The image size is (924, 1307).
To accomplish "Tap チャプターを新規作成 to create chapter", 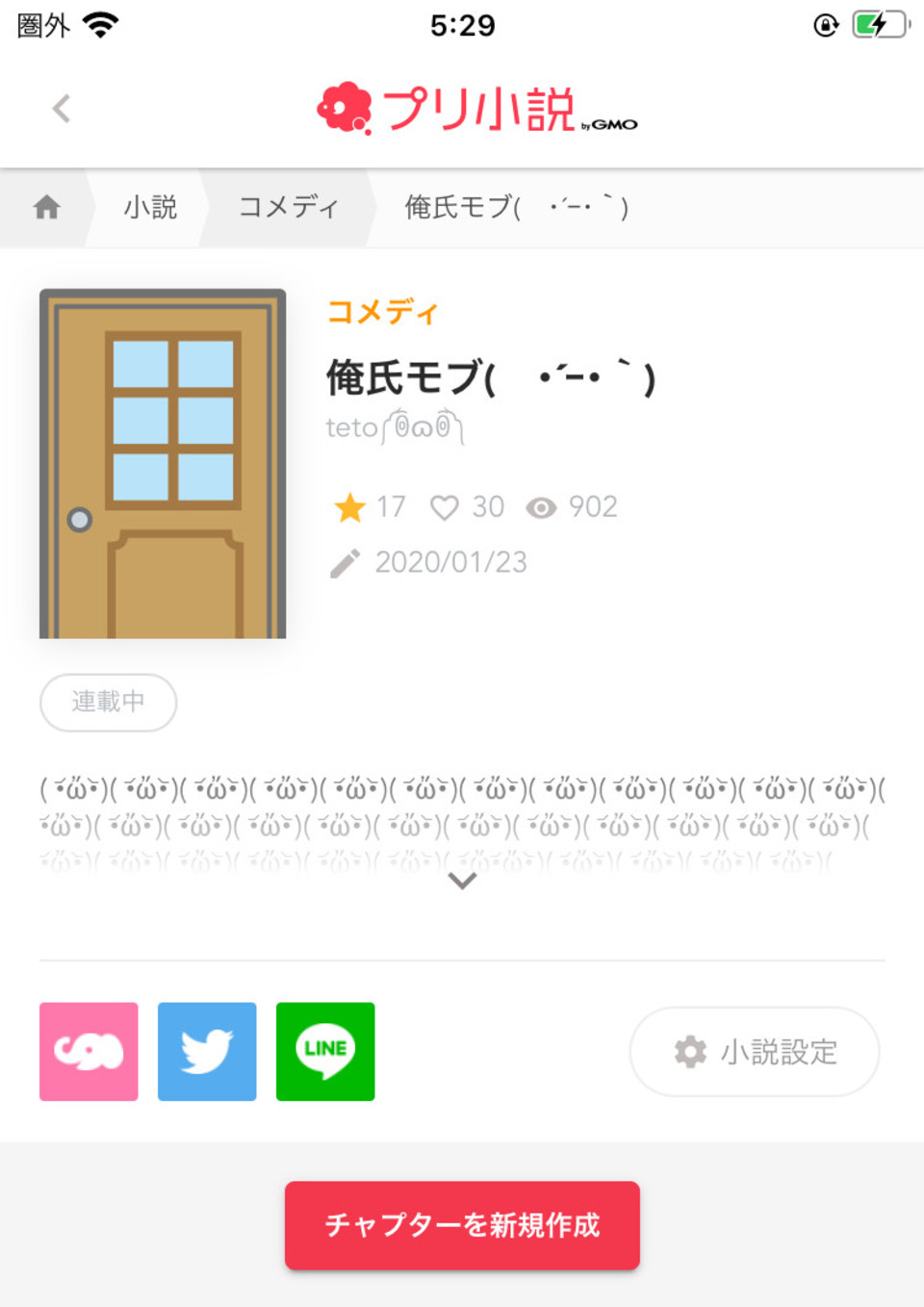I will [462, 1224].
